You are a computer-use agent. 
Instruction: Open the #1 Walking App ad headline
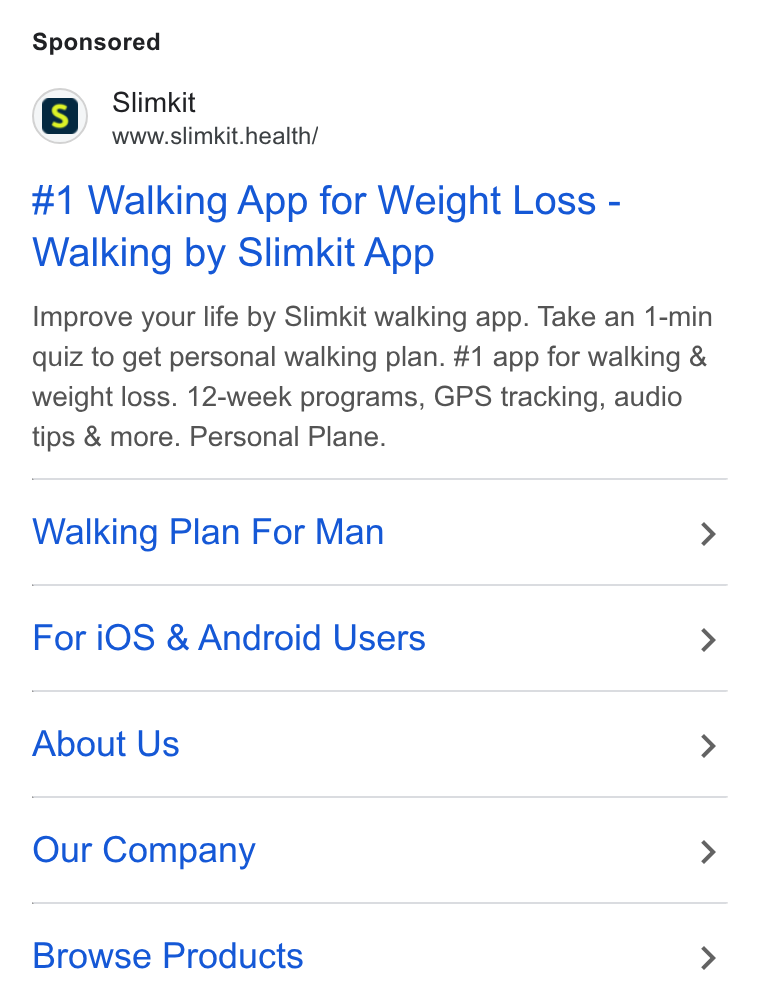(326, 226)
